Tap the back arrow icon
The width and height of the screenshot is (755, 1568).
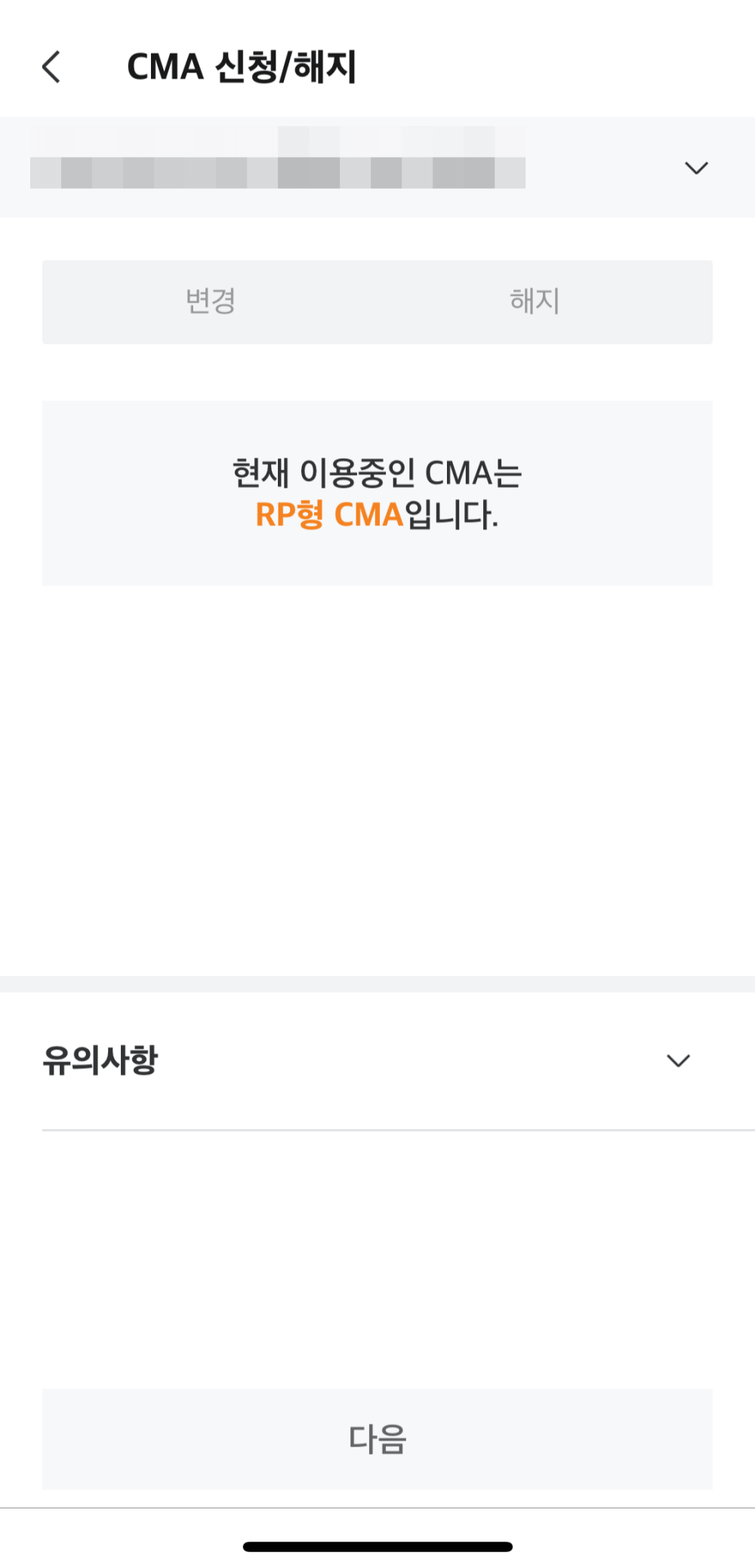tap(51, 68)
